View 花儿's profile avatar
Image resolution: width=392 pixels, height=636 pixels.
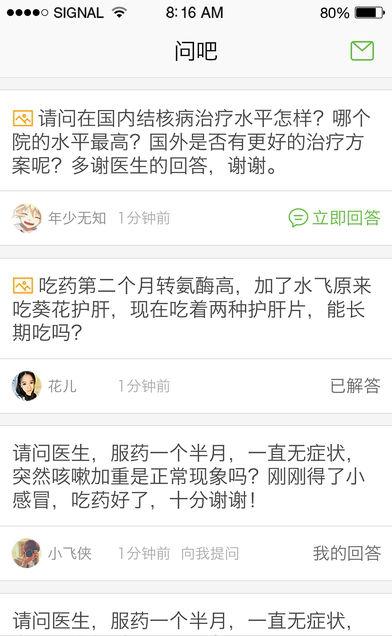tap(27, 386)
